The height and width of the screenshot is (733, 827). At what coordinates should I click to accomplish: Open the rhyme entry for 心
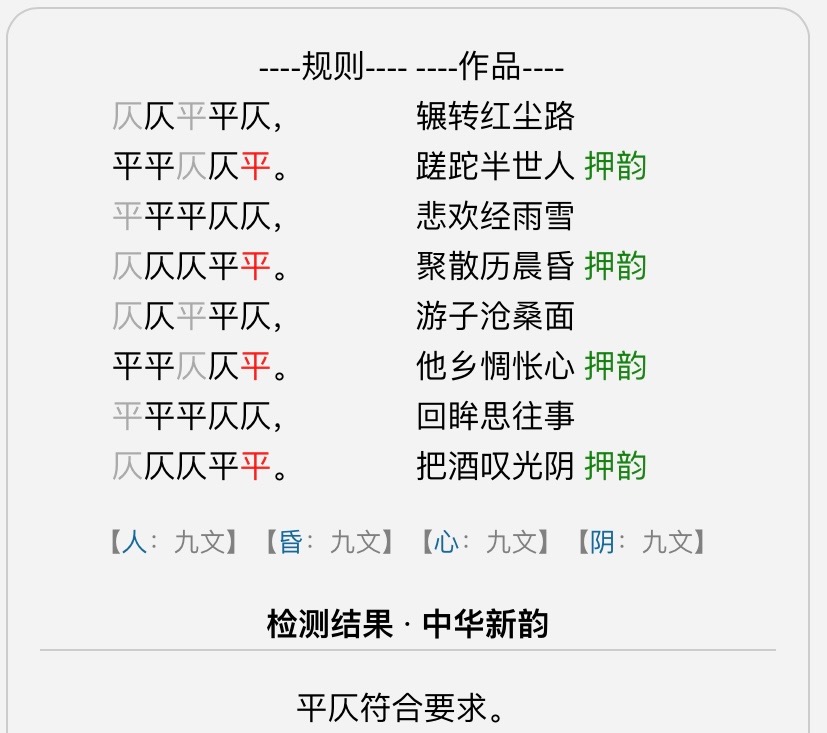[x=446, y=543]
